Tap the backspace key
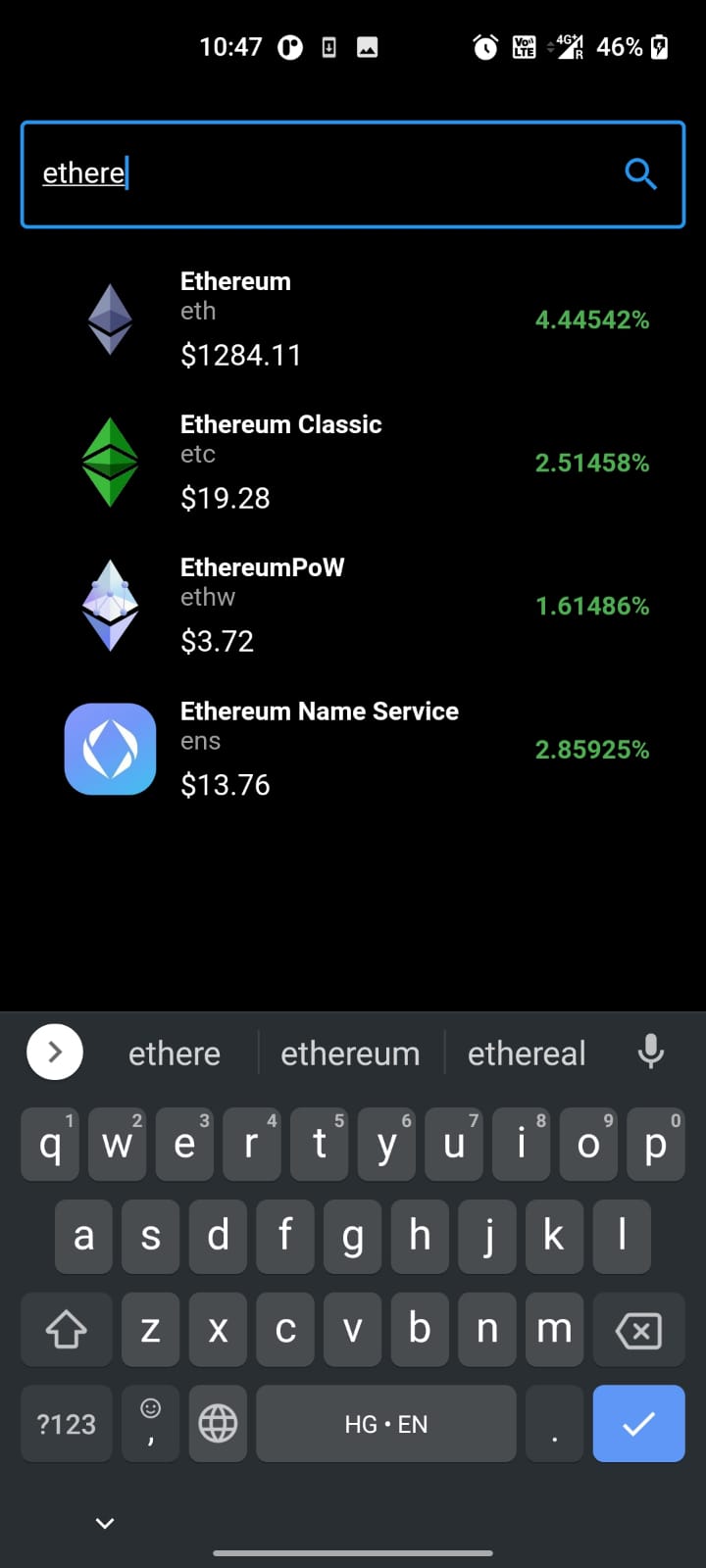 coord(638,1330)
